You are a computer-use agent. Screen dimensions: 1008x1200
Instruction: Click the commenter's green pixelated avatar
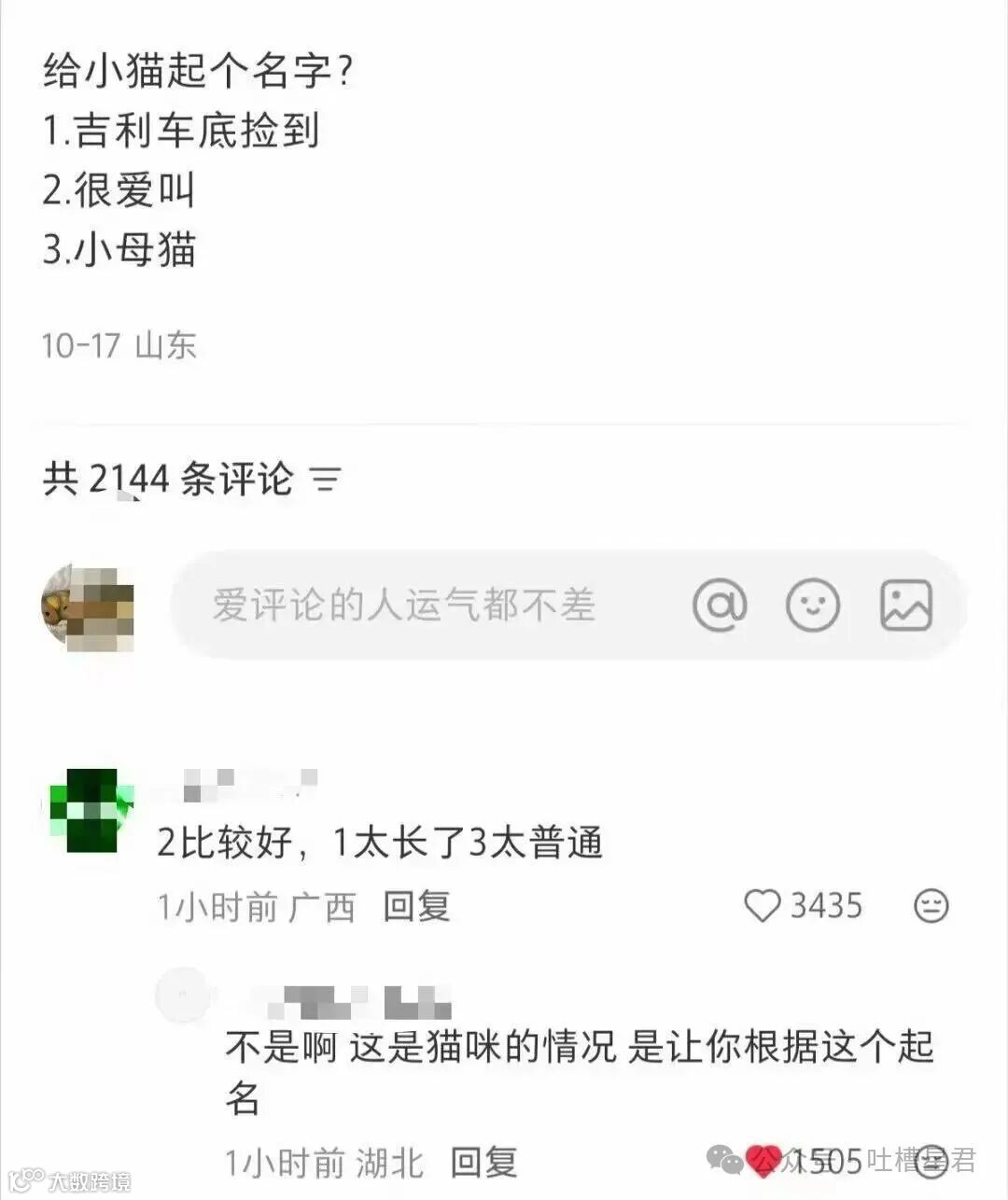point(89,808)
